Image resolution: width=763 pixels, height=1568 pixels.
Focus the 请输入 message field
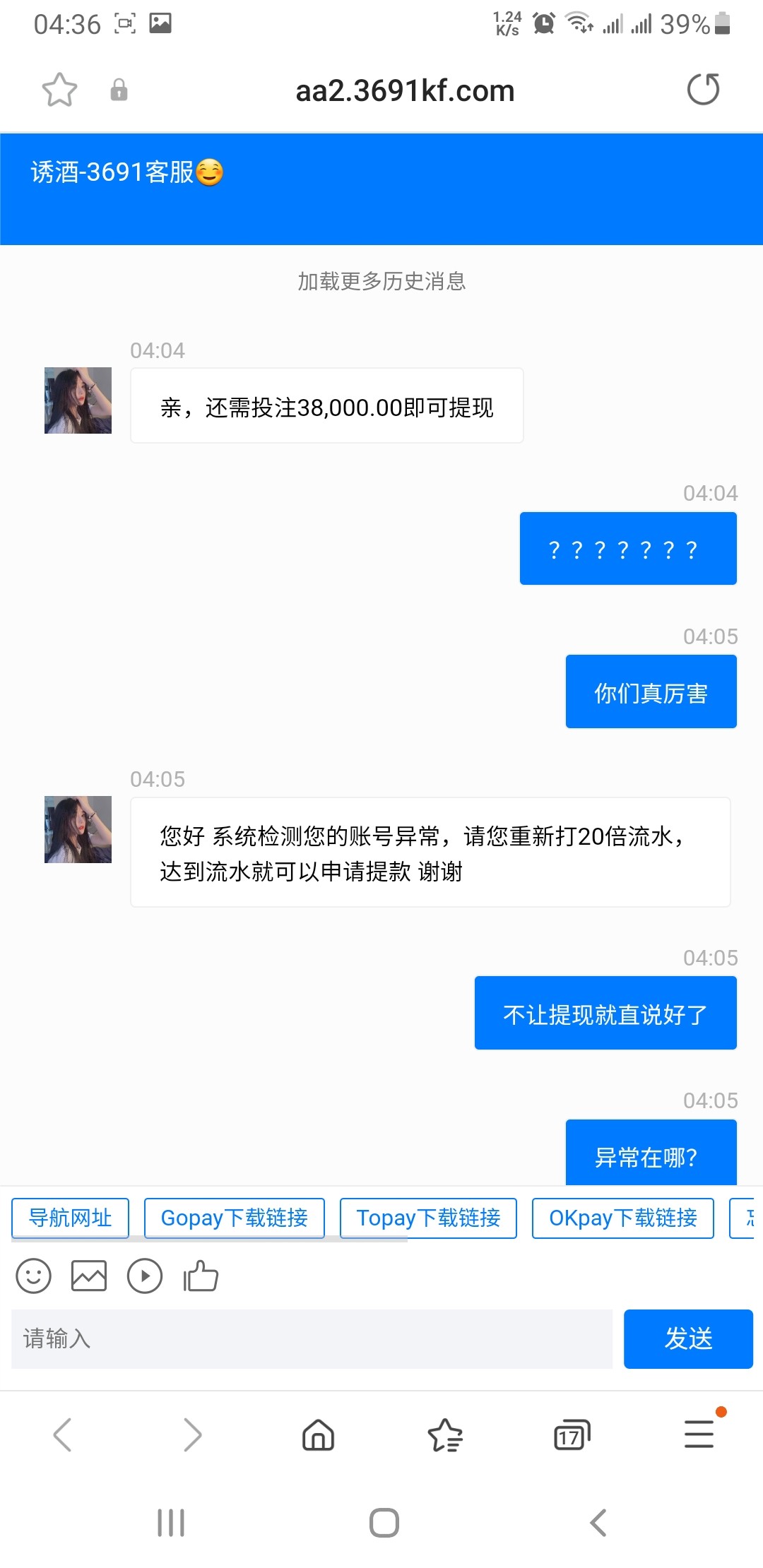click(x=312, y=1338)
